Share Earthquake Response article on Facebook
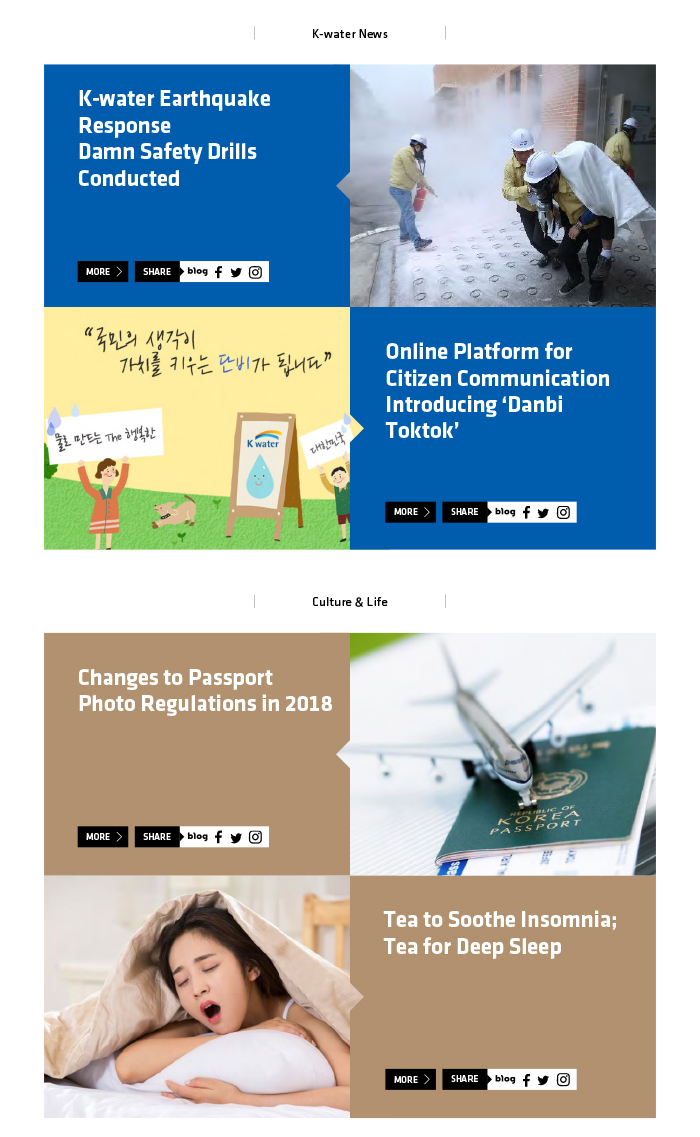 tap(219, 272)
